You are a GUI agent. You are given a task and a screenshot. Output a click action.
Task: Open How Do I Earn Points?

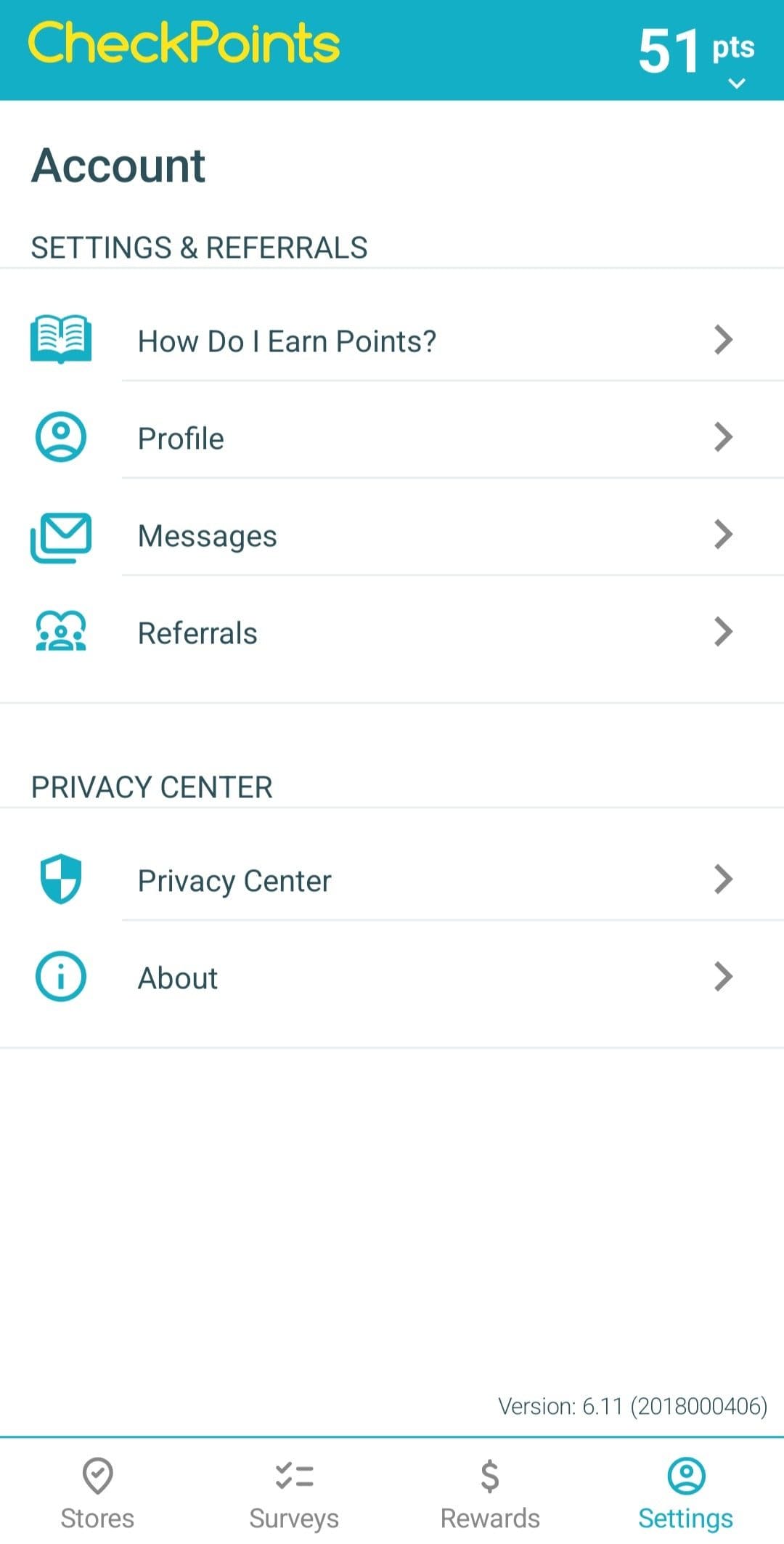click(x=392, y=340)
